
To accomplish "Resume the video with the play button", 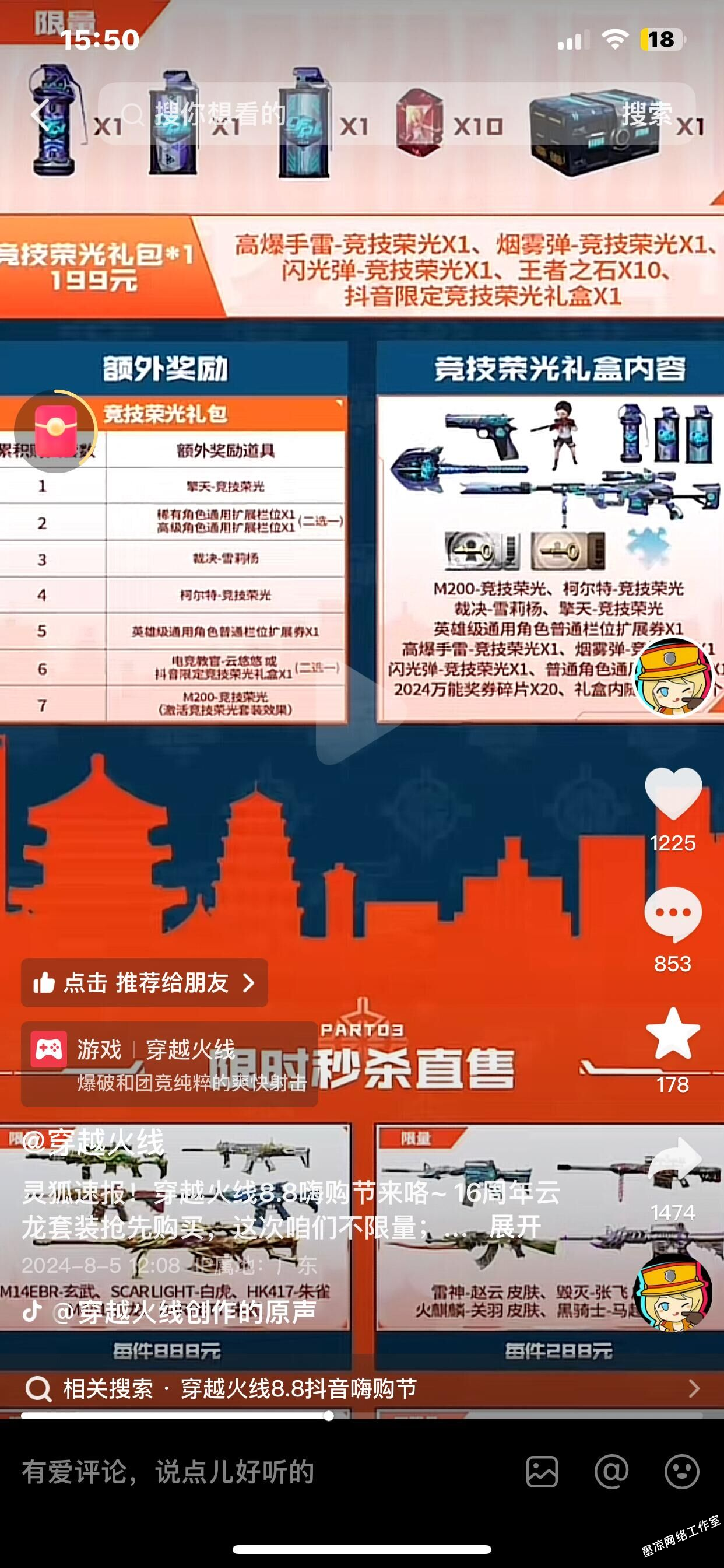I will click(359, 718).
